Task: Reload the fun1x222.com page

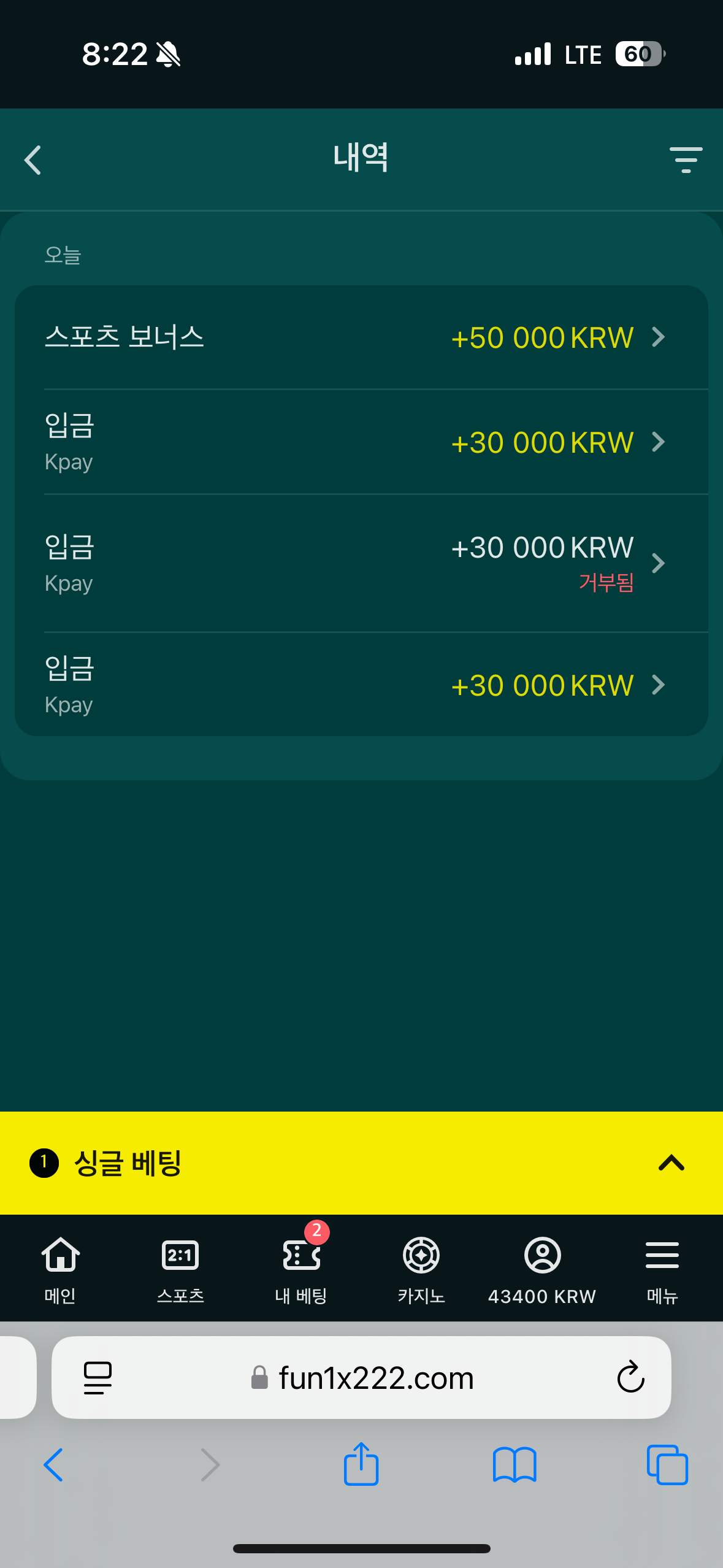Action: [x=630, y=1377]
